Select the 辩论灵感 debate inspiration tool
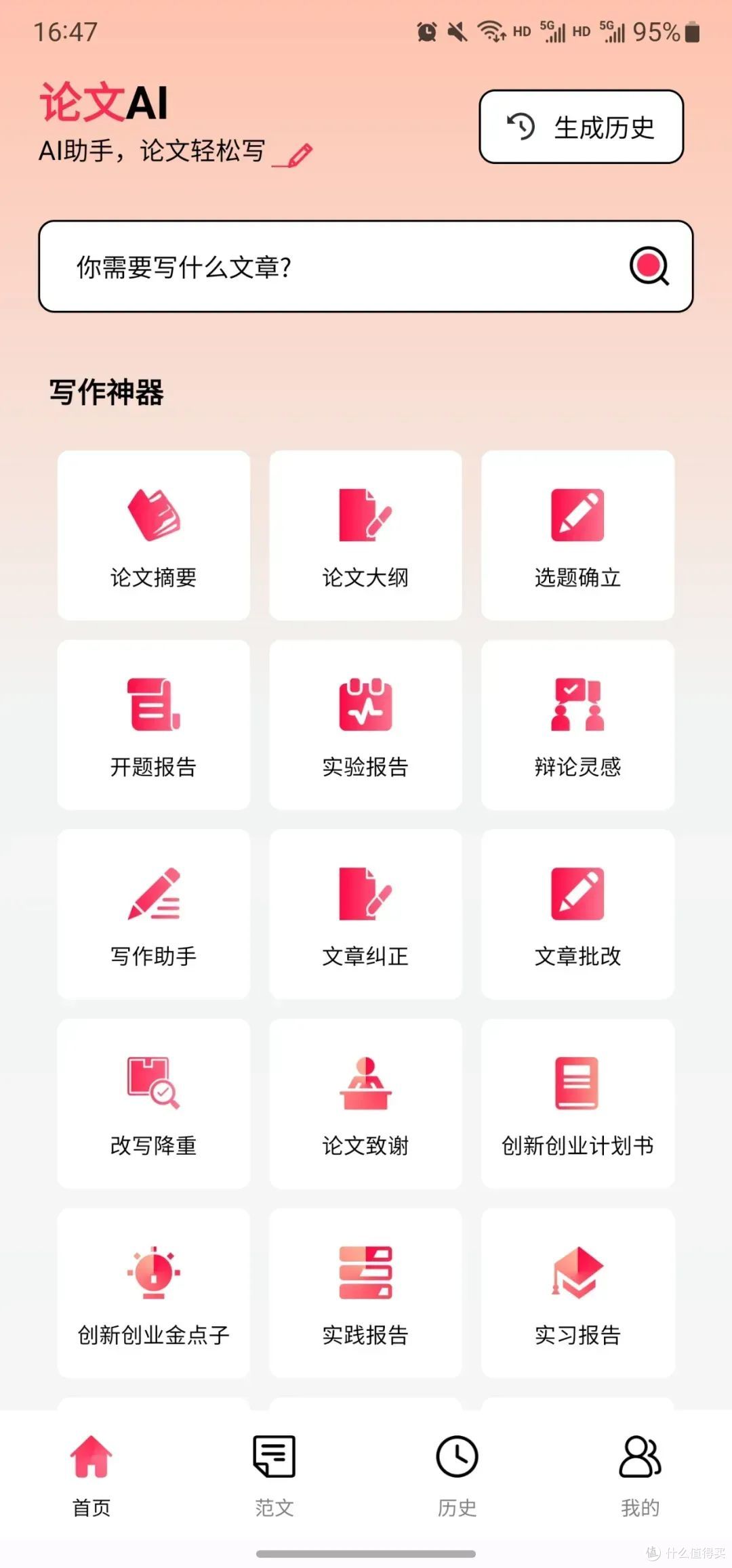 pyautogui.click(x=577, y=725)
